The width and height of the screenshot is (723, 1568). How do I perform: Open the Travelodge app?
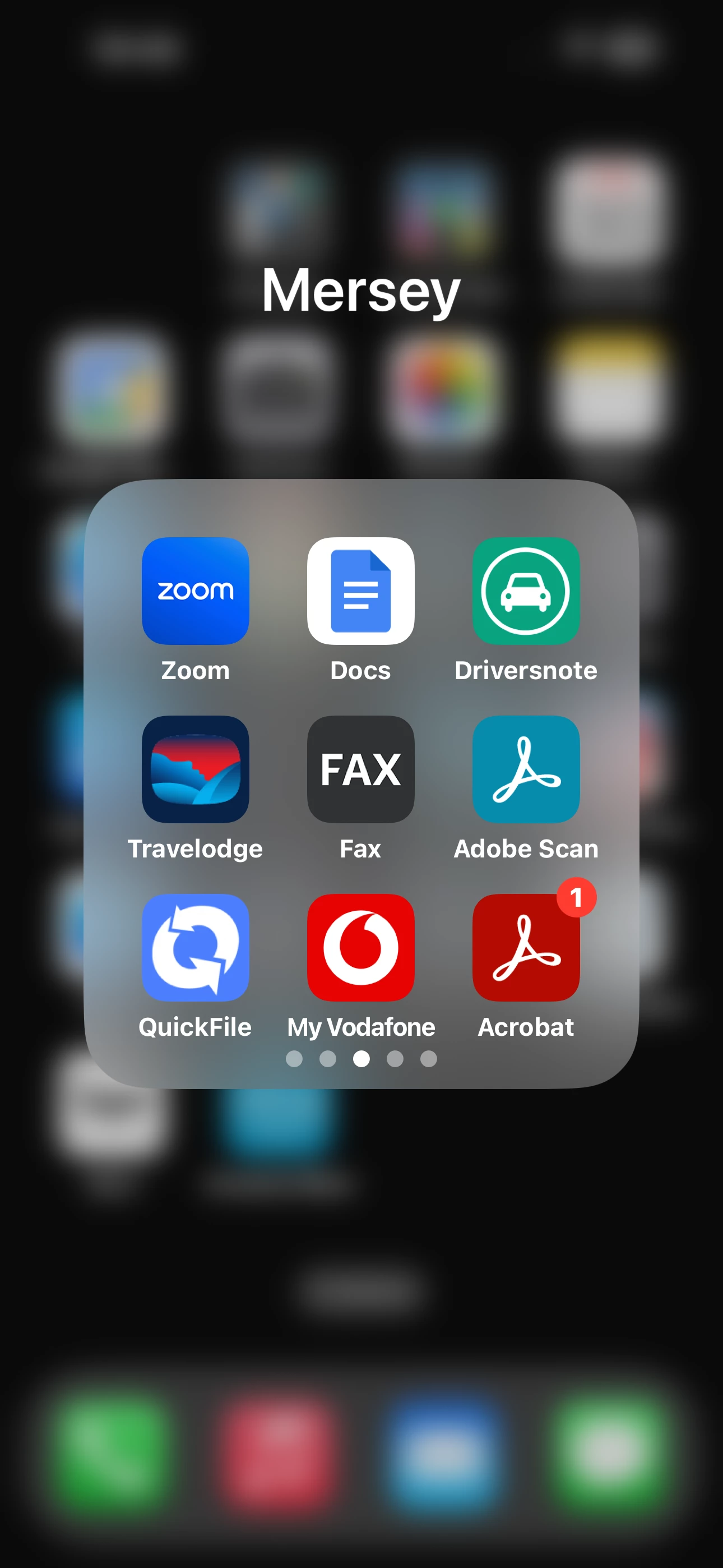(x=196, y=769)
